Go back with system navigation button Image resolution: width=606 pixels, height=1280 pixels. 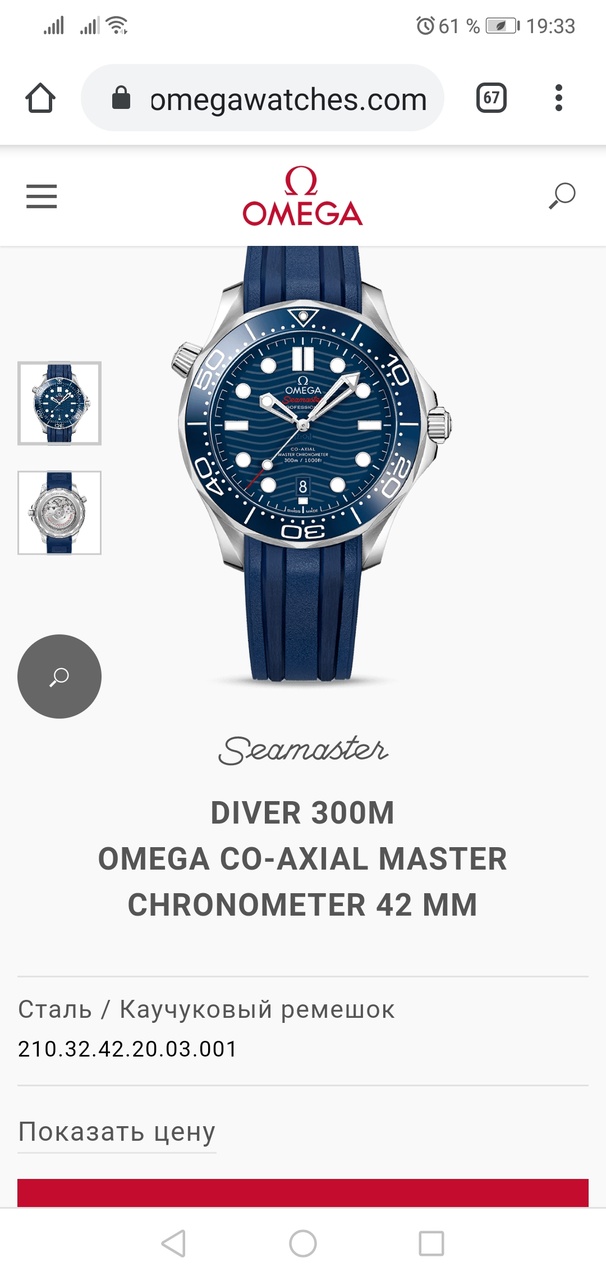click(x=173, y=1243)
